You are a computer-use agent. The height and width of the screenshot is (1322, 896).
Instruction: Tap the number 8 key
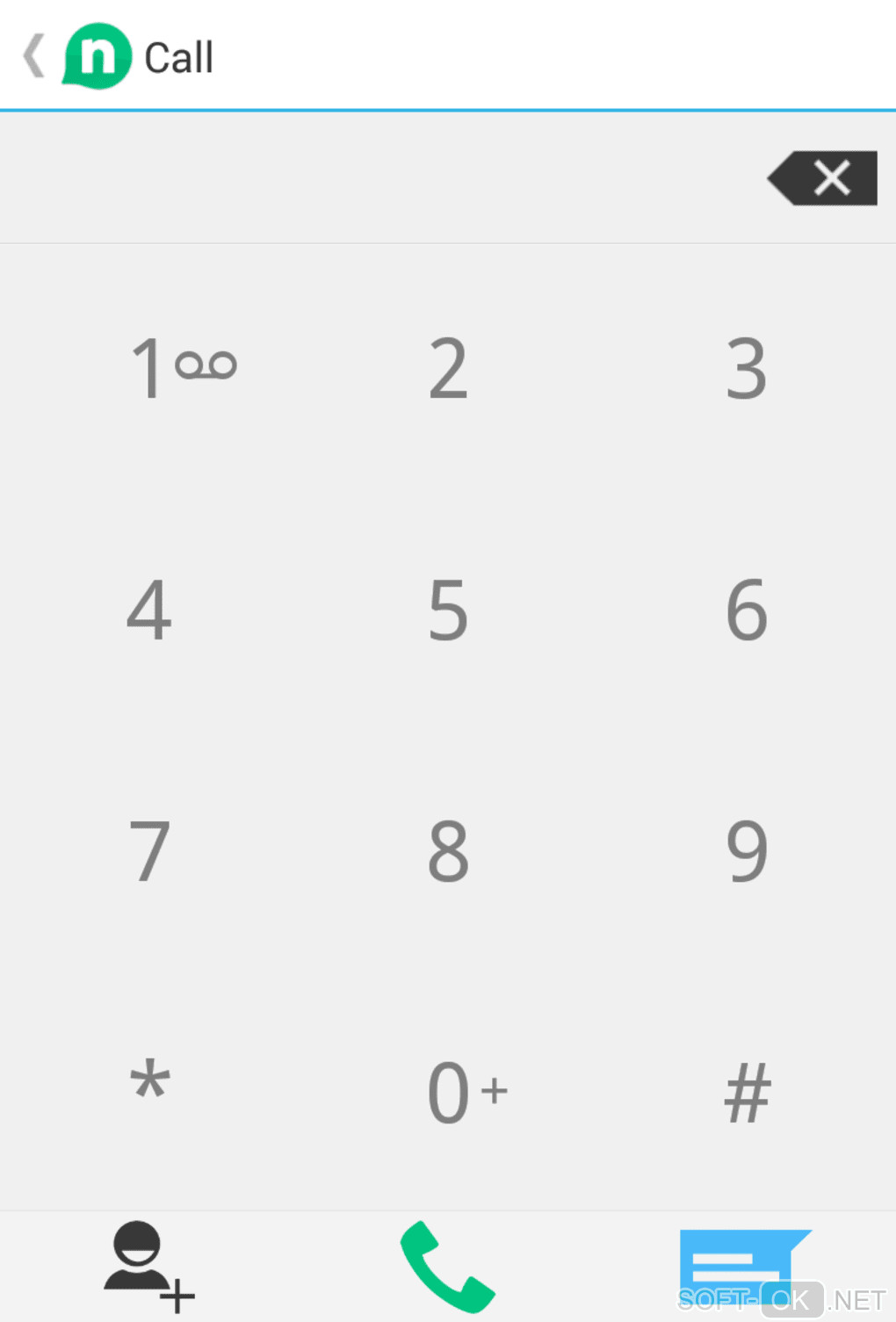[x=448, y=850]
